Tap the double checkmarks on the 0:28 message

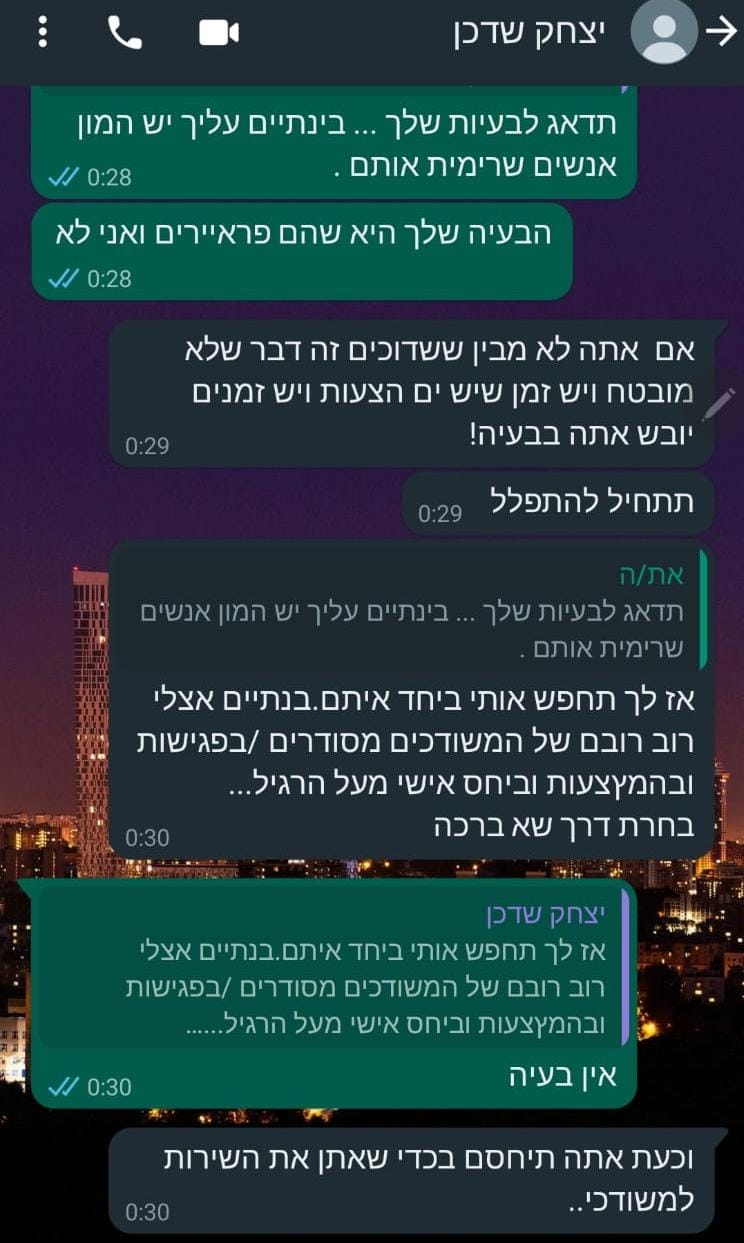pyautogui.click(x=62, y=172)
